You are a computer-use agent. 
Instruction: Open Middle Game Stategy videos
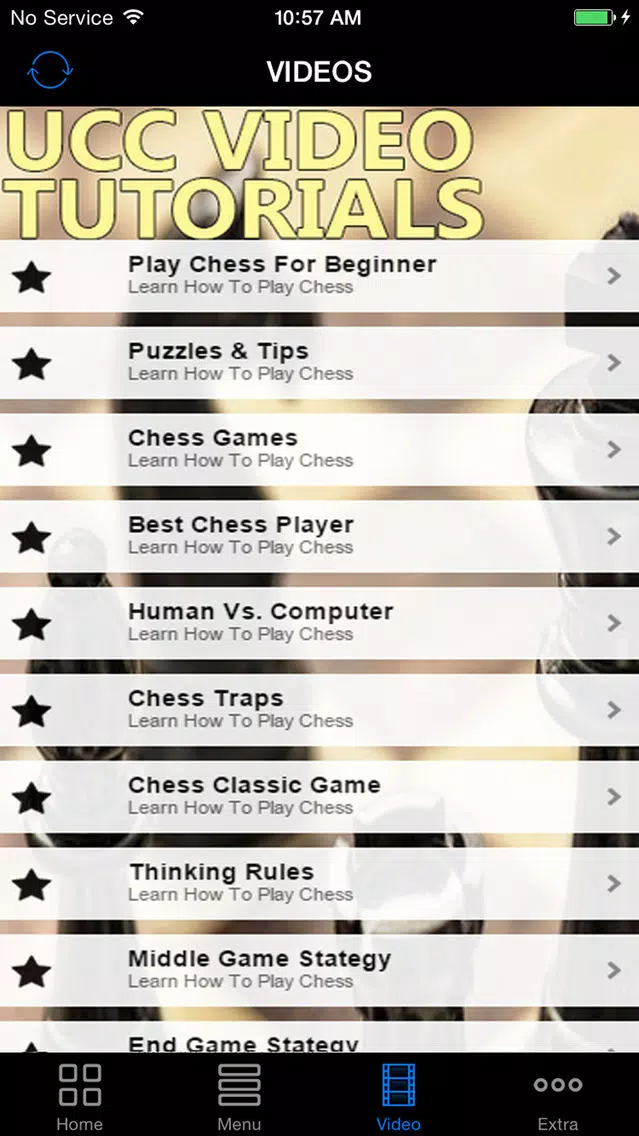(x=319, y=970)
